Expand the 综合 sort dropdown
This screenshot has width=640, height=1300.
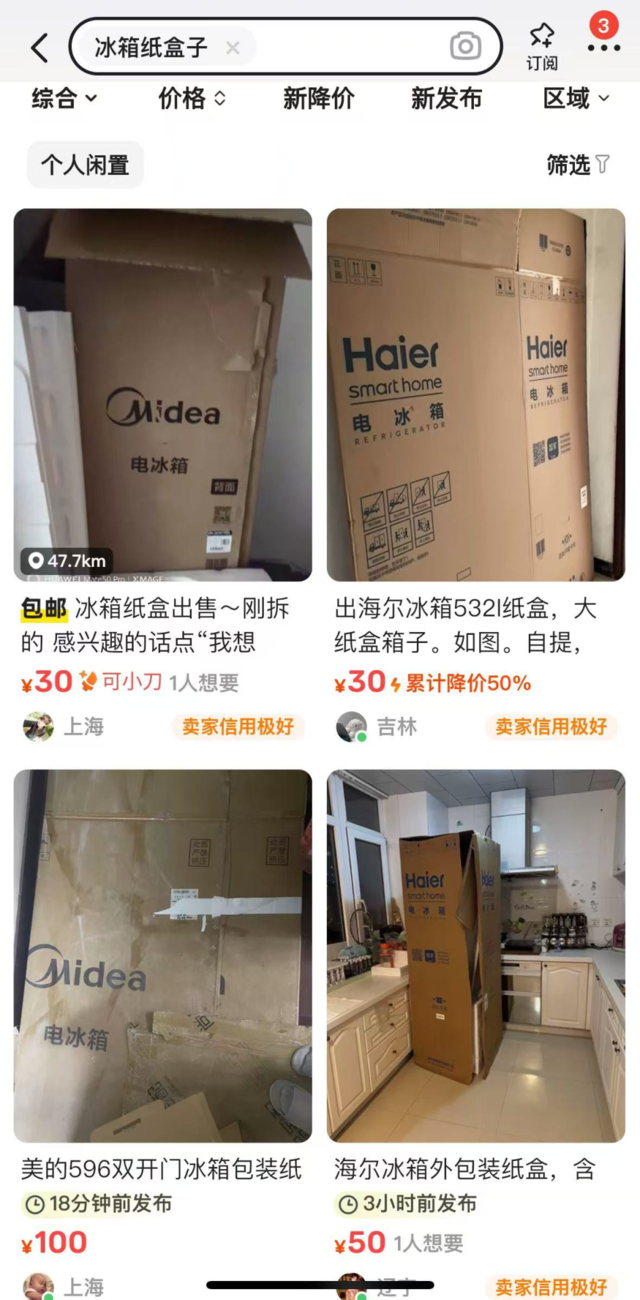pos(64,98)
